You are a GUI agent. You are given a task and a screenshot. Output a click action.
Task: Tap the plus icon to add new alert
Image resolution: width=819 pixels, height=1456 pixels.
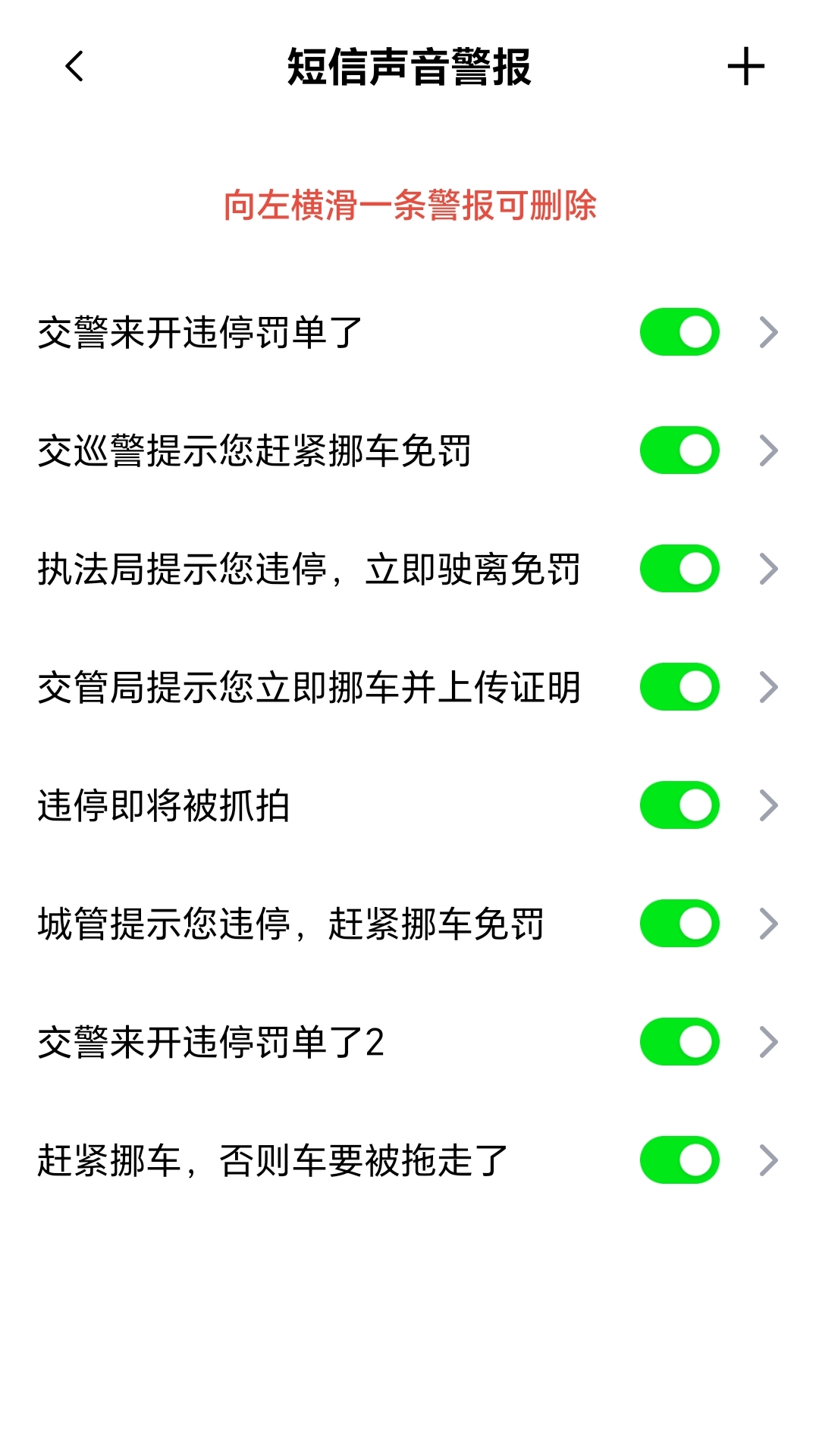[x=746, y=68]
